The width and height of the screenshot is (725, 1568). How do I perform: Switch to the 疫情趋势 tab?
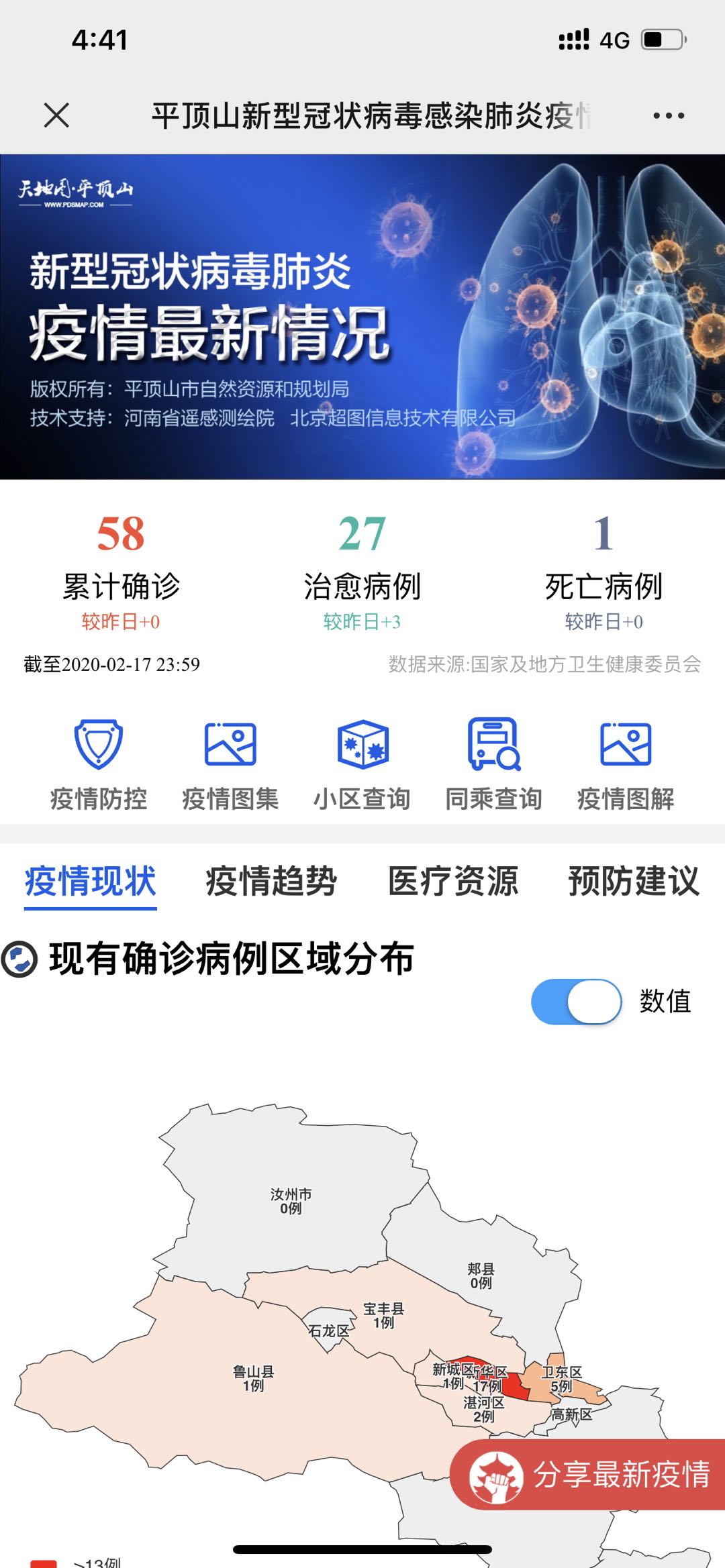pyautogui.click(x=272, y=883)
